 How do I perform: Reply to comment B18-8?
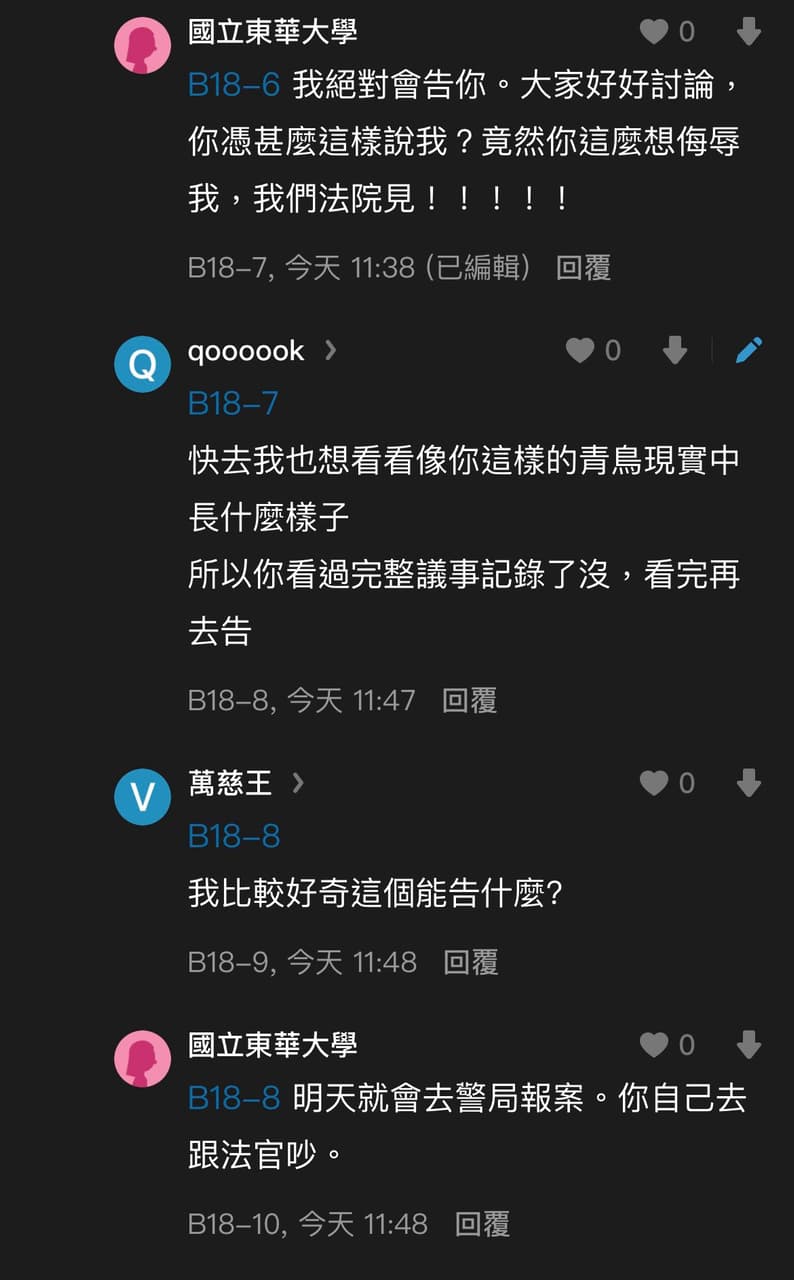pyautogui.click(x=469, y=700)
